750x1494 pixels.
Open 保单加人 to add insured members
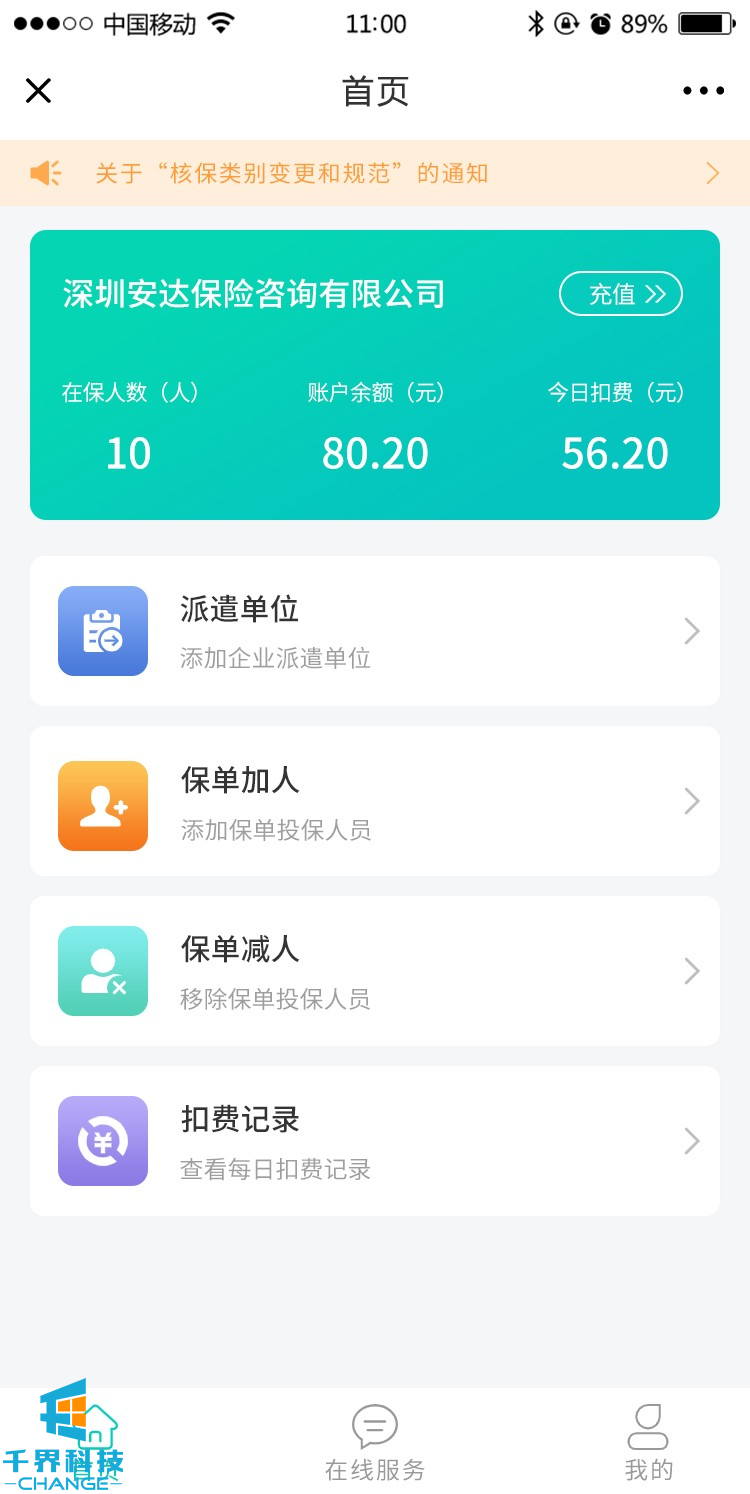[375, 801]
